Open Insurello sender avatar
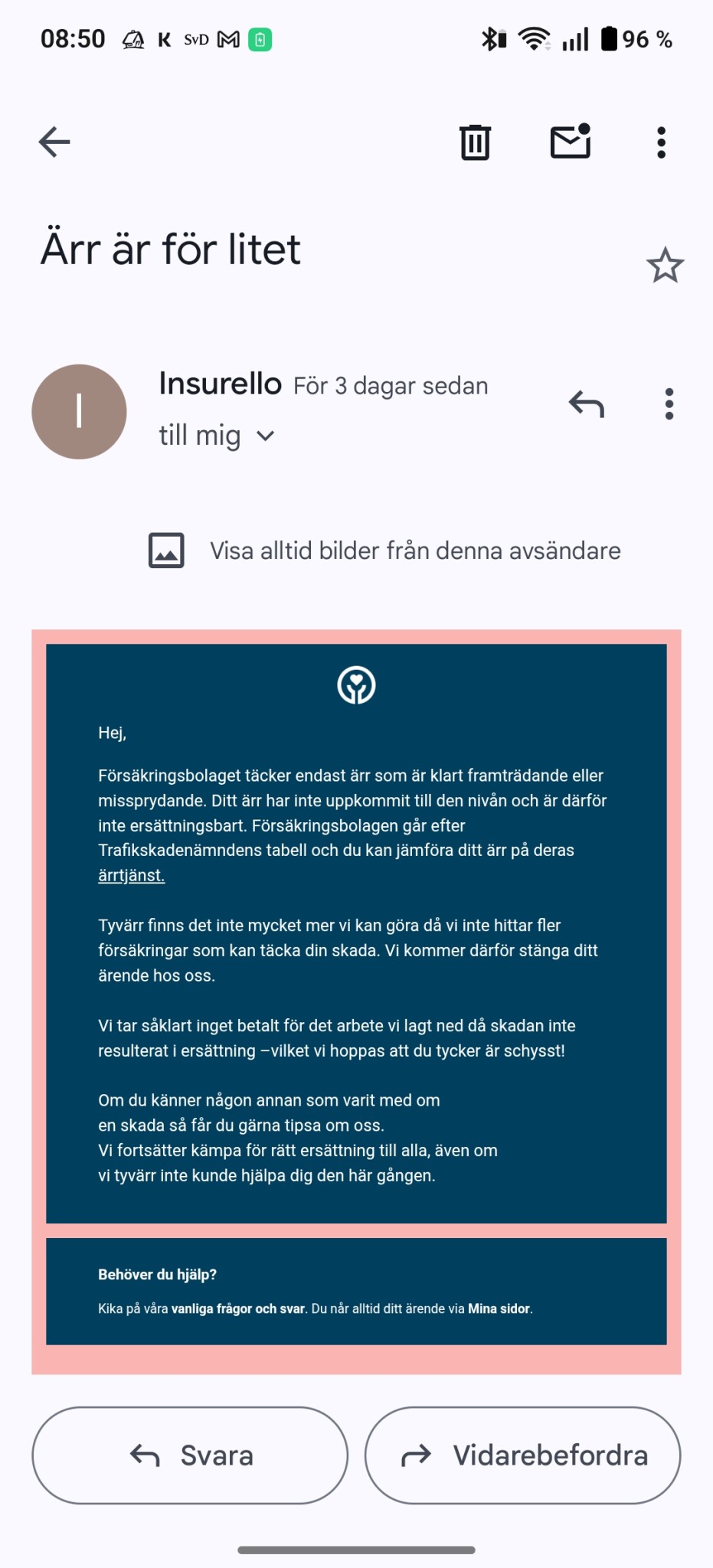The image size is (713, 1568). click(x=79, y=412)
